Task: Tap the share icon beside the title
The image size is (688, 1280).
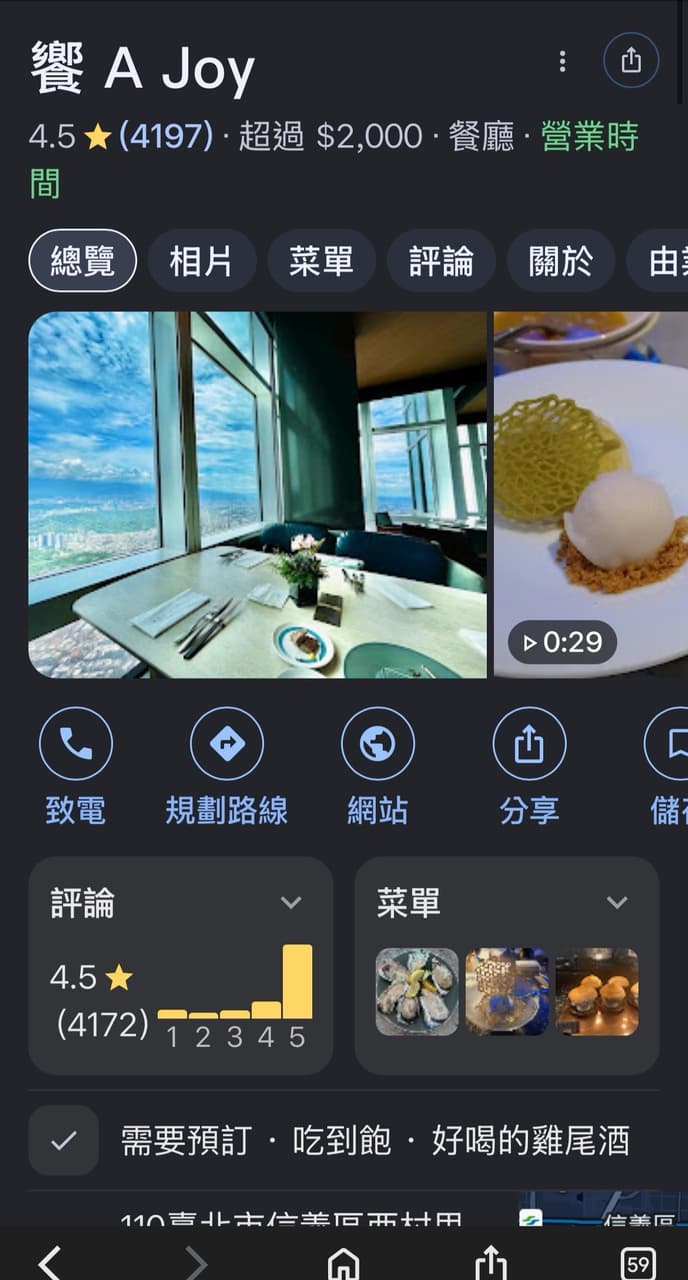Action: click(x=631, y=61)
